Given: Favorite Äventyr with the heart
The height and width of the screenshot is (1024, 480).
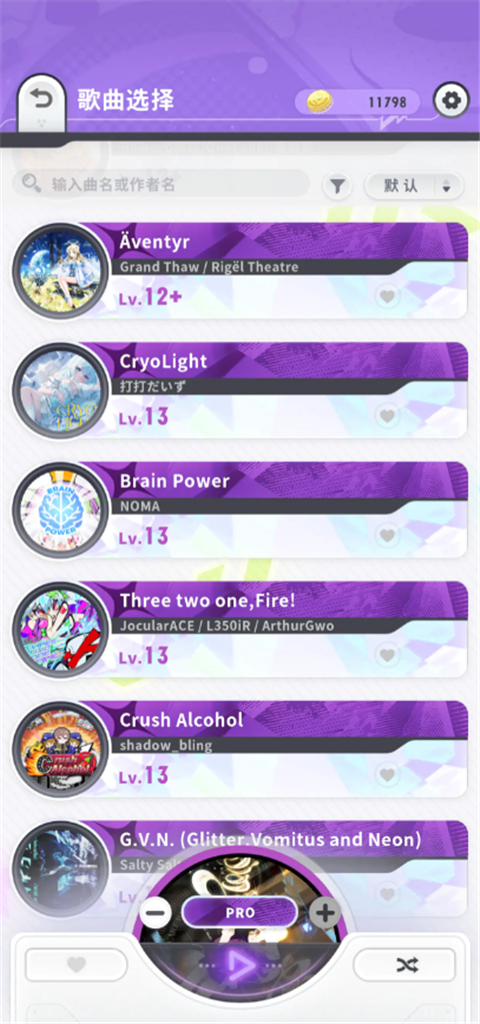Looking at the screenshot, I should pos(388,297).
